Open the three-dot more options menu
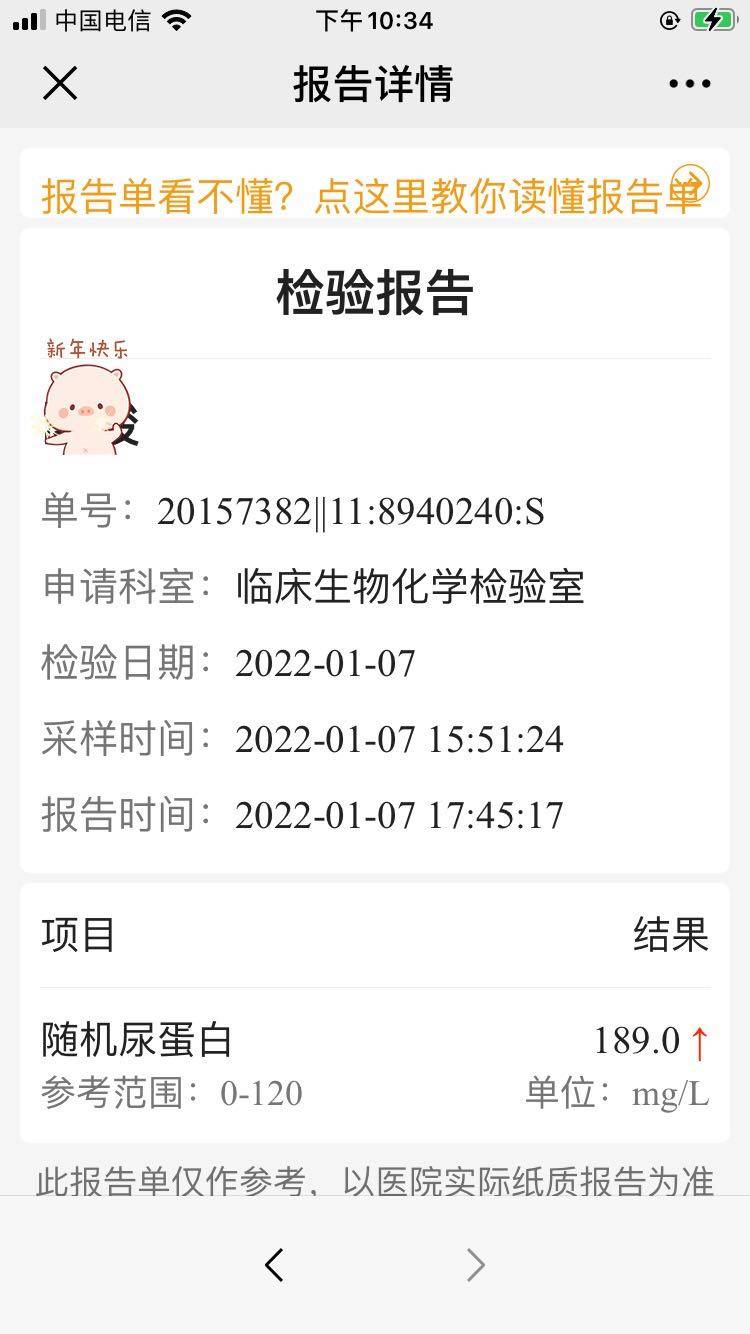Image resolution: width=750 pixels, height=1334 pixels. tap(690, 84)
